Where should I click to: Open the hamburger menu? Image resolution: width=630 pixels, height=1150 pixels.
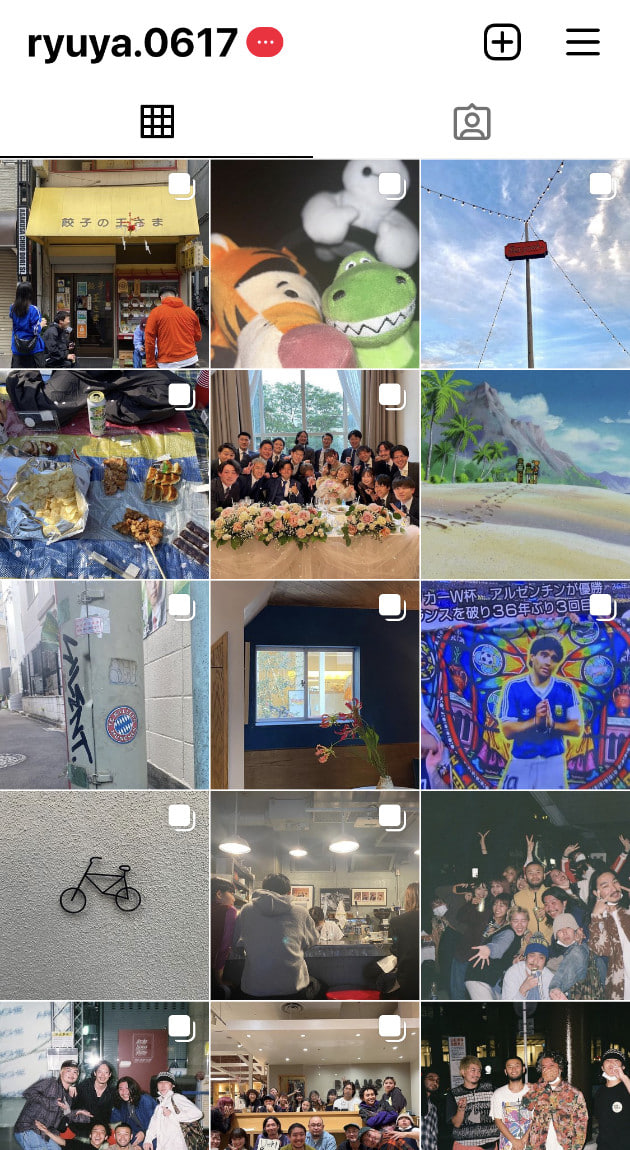pyautogui.click(x=583, y=42)
